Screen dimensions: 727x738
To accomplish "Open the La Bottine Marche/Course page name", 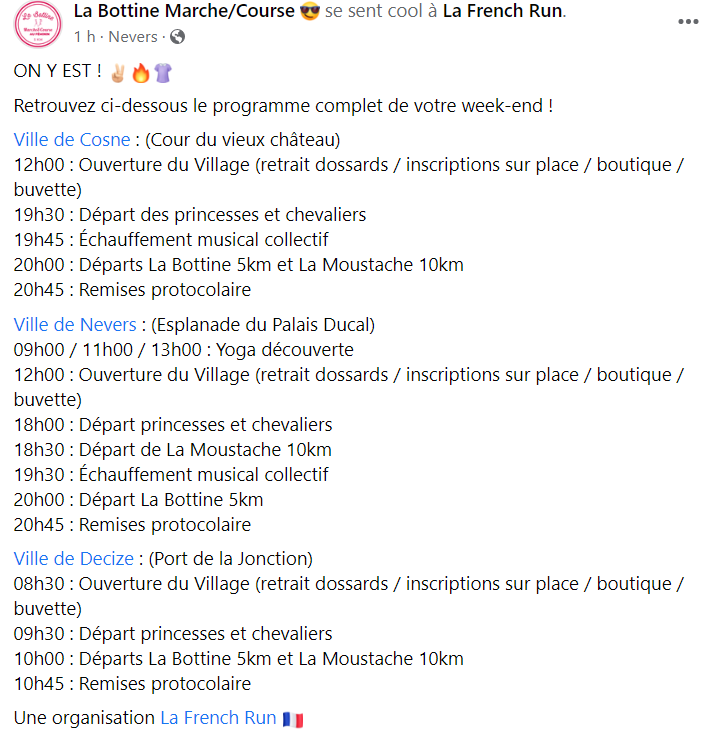I will (185, 12).
